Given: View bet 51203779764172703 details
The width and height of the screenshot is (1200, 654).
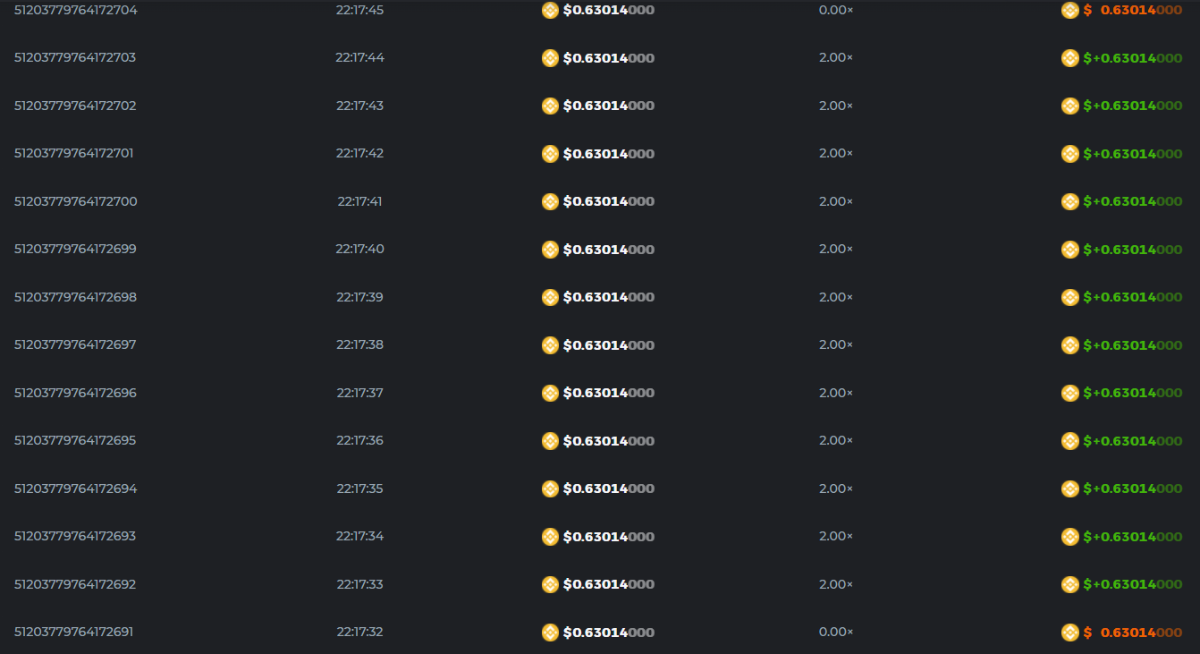Looking at the screenshot, I should [x=75, y=58].
